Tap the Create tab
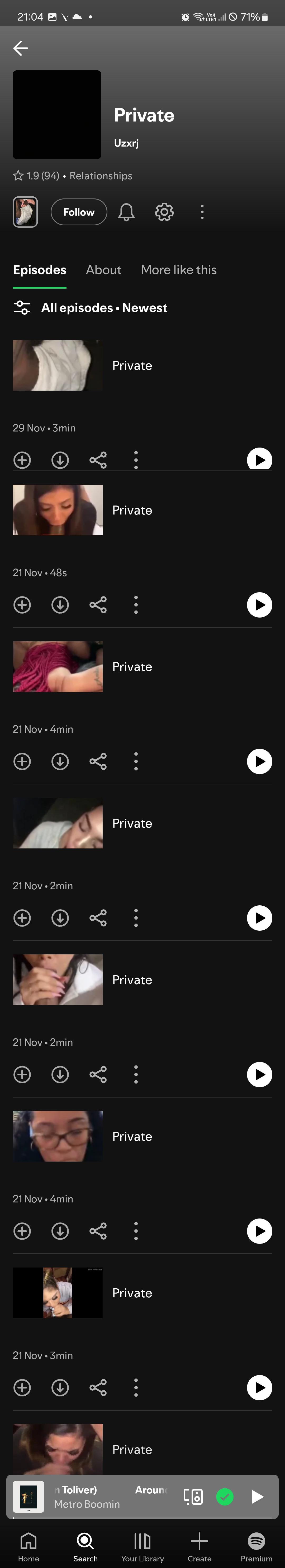Image resolution: width=285 pixels, height=1568 pixels. [199, 1546]
